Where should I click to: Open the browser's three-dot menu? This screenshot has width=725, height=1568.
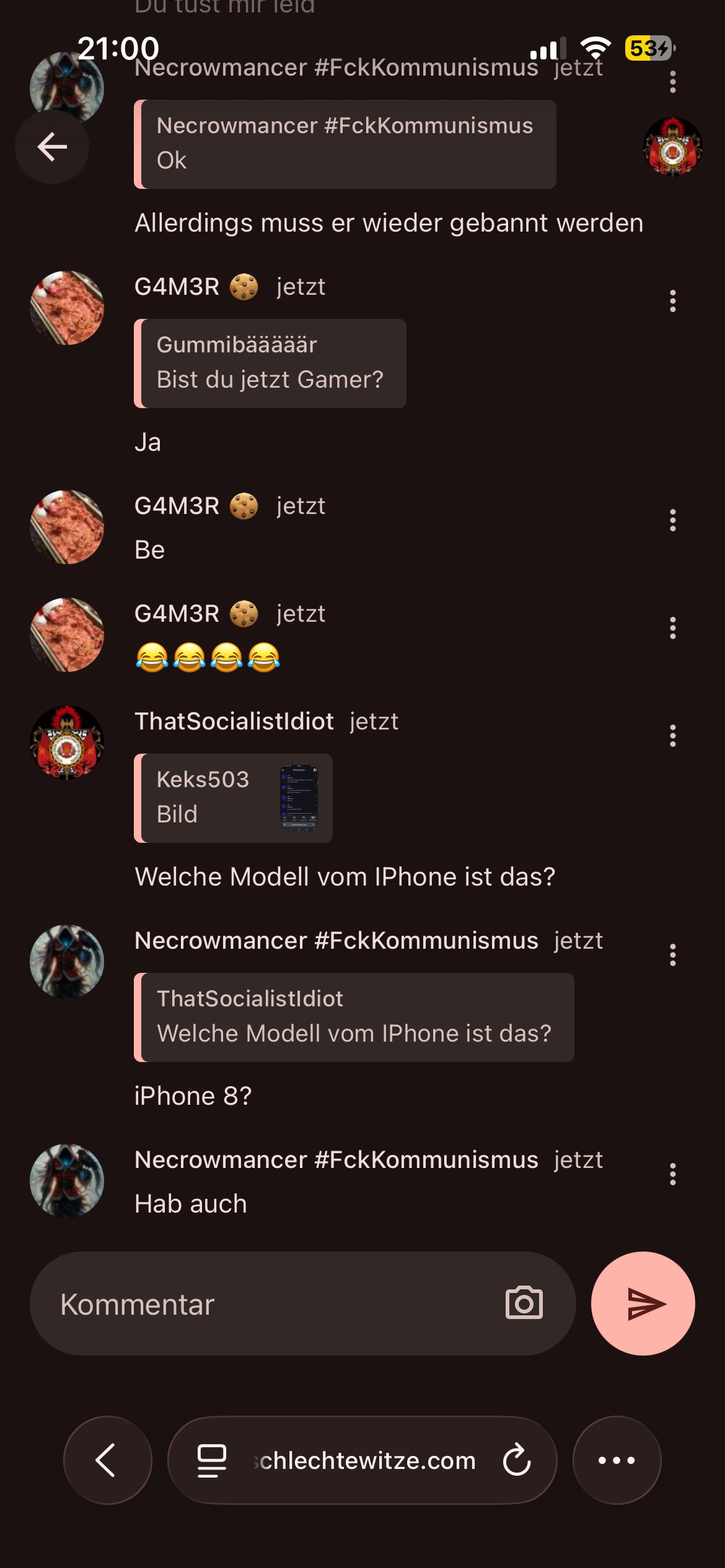pos(617,1460)
